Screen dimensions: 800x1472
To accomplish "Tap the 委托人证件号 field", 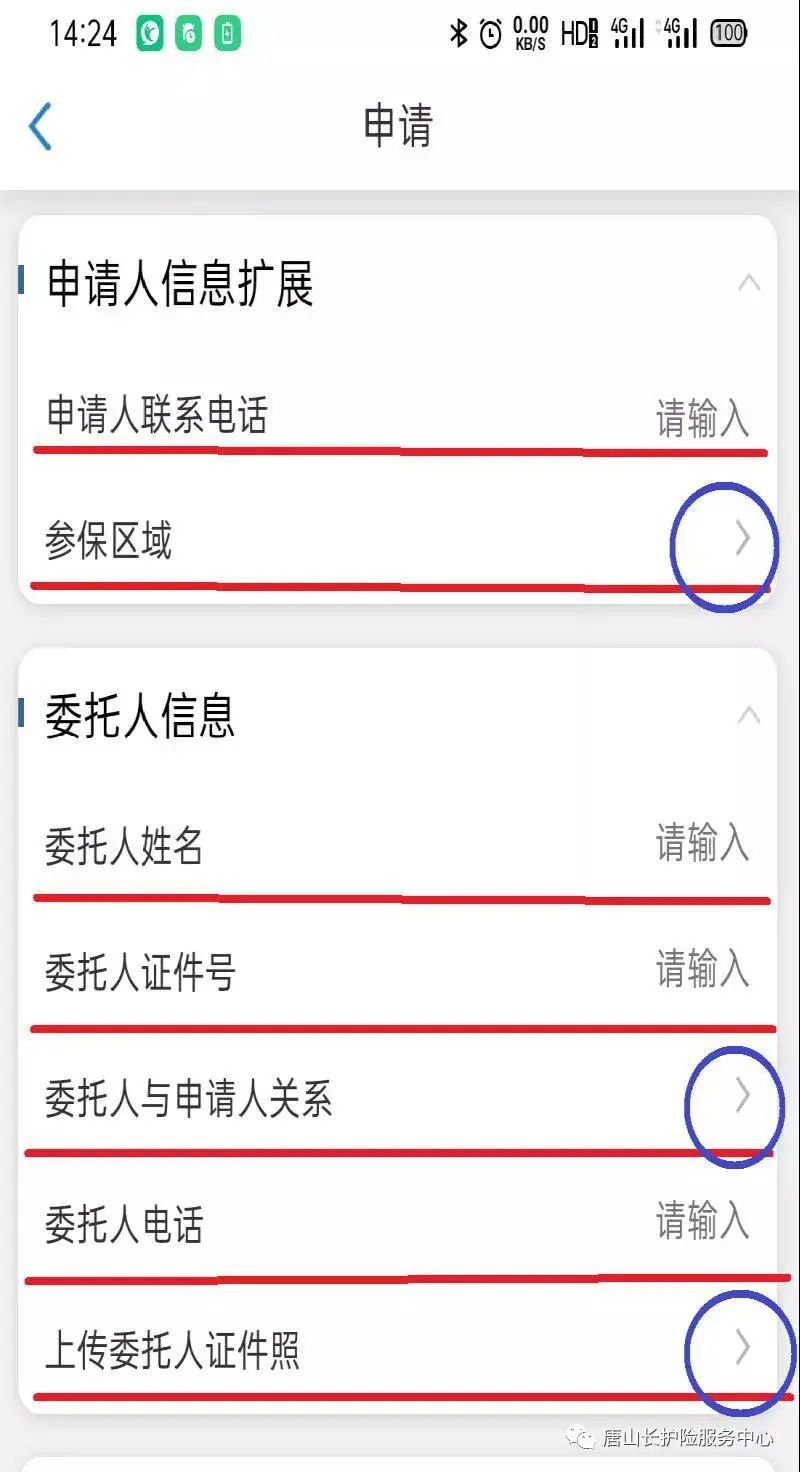I will coord(701,970).
